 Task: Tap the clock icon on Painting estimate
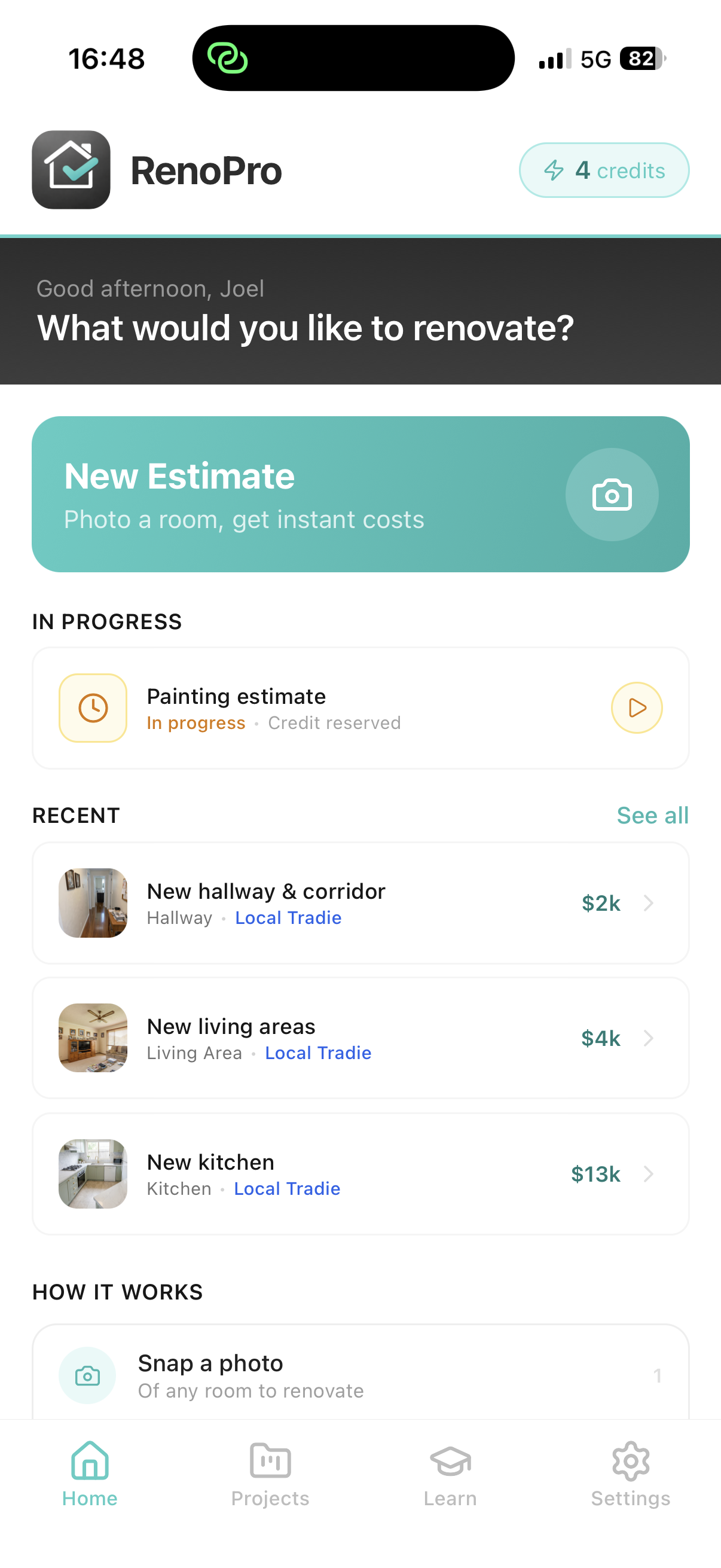[93, 708]
